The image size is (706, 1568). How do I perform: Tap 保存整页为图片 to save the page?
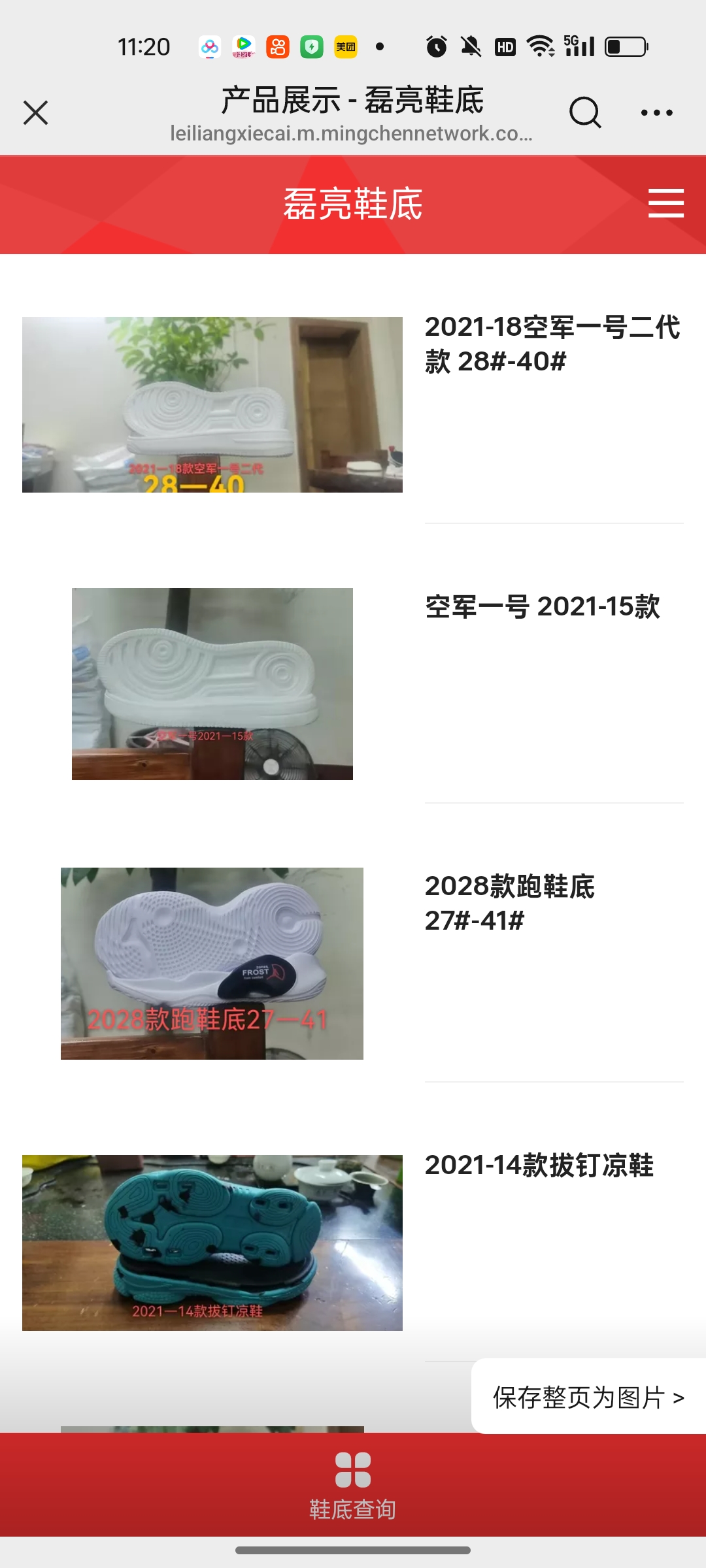pyautogui.click(x=588, y=1397)
